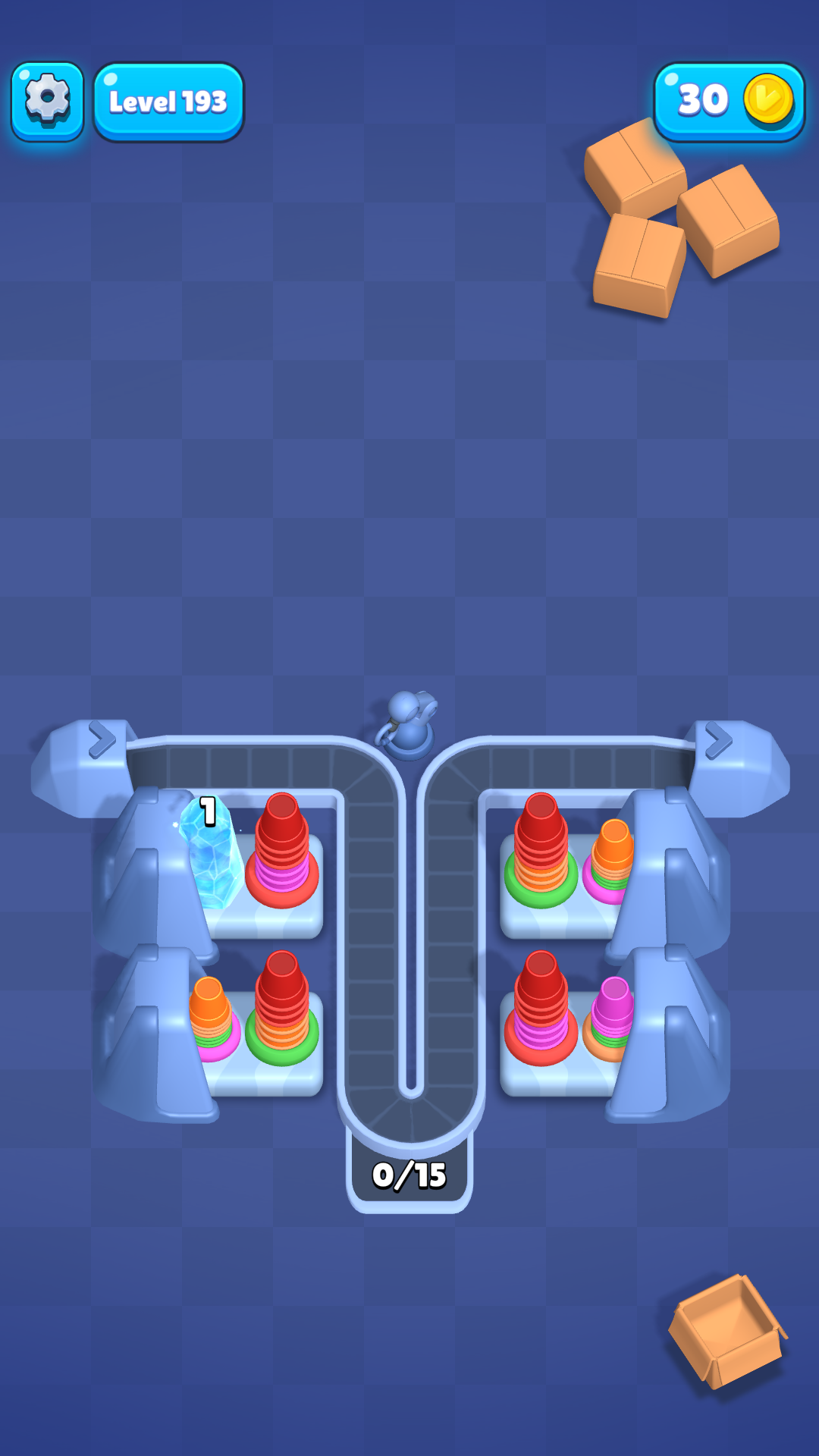The width and height of the screenshot is (819, 1456).
Task: Select the orange stack on pink base, lower left
Action: [x=212, y=1020]
